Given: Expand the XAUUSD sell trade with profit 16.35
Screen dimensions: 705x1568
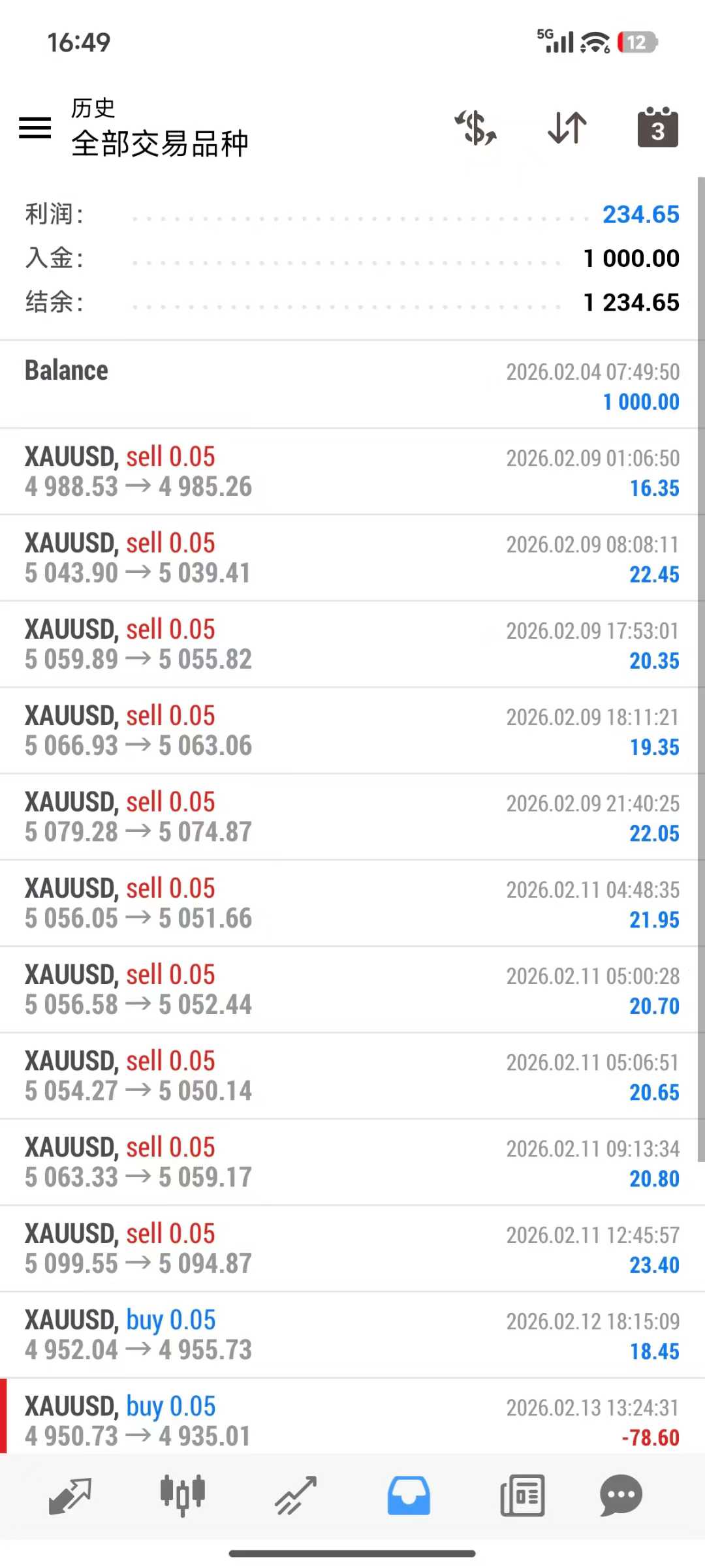Looking at the screenshot, I should point(352,472).
